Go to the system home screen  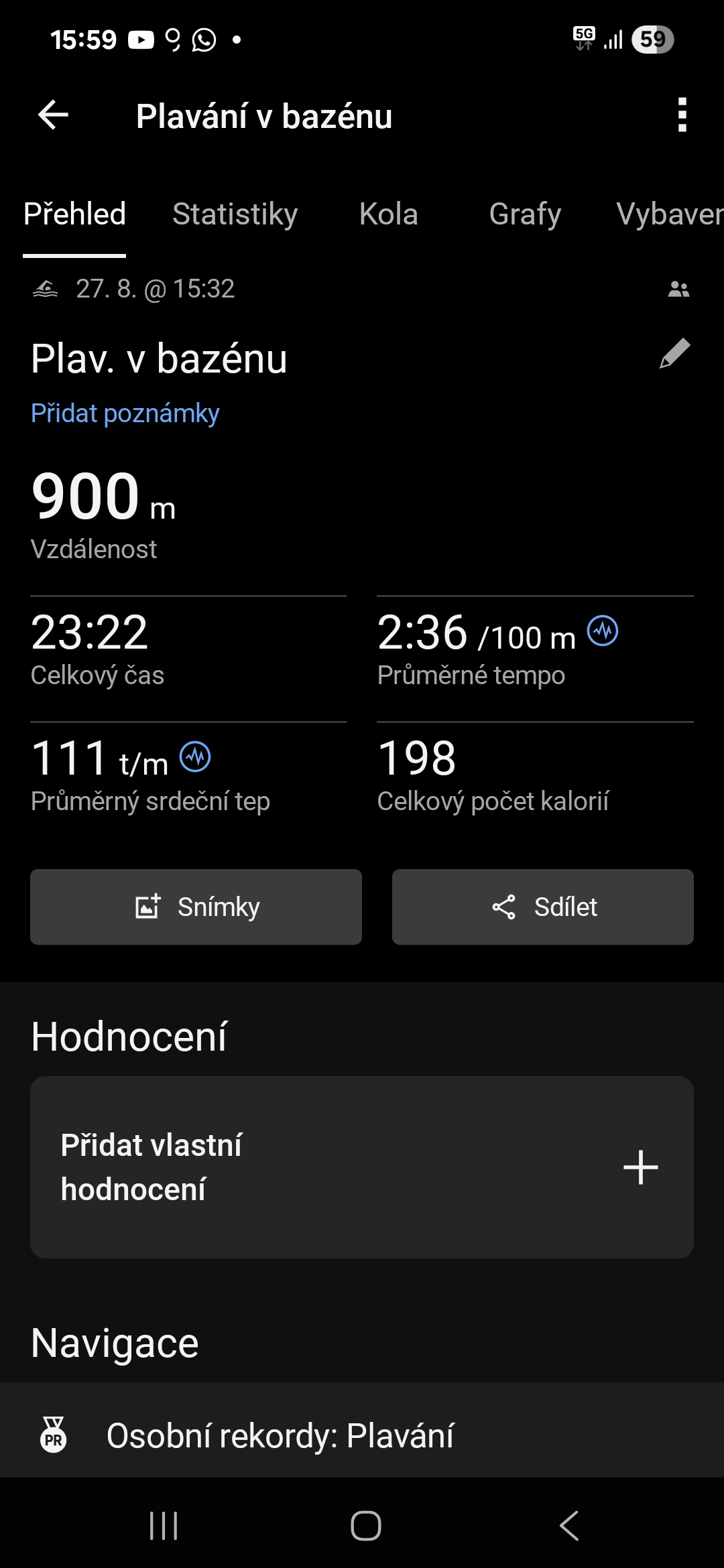[365, 1526]
